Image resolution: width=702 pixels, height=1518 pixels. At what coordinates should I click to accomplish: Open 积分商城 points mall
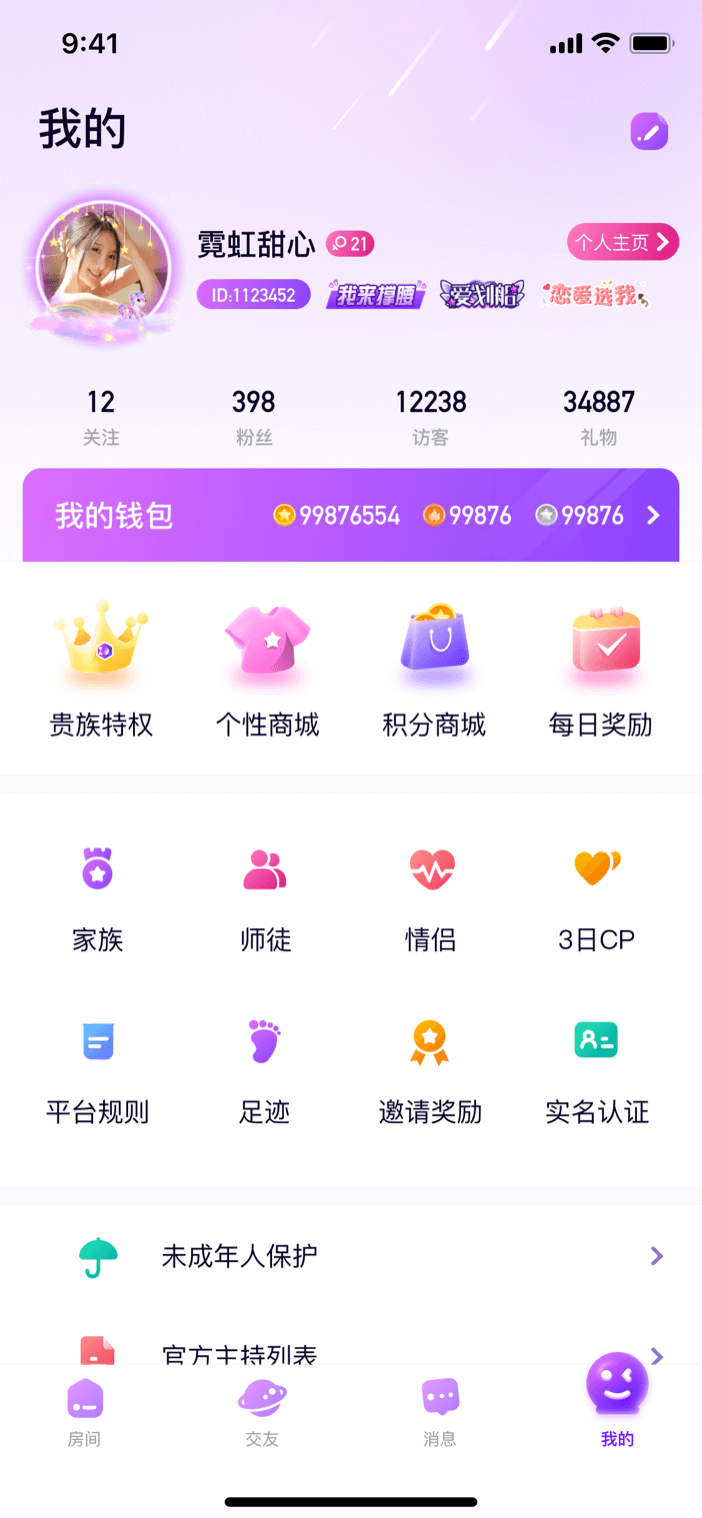pyautogui.click(x=434, y=669)
